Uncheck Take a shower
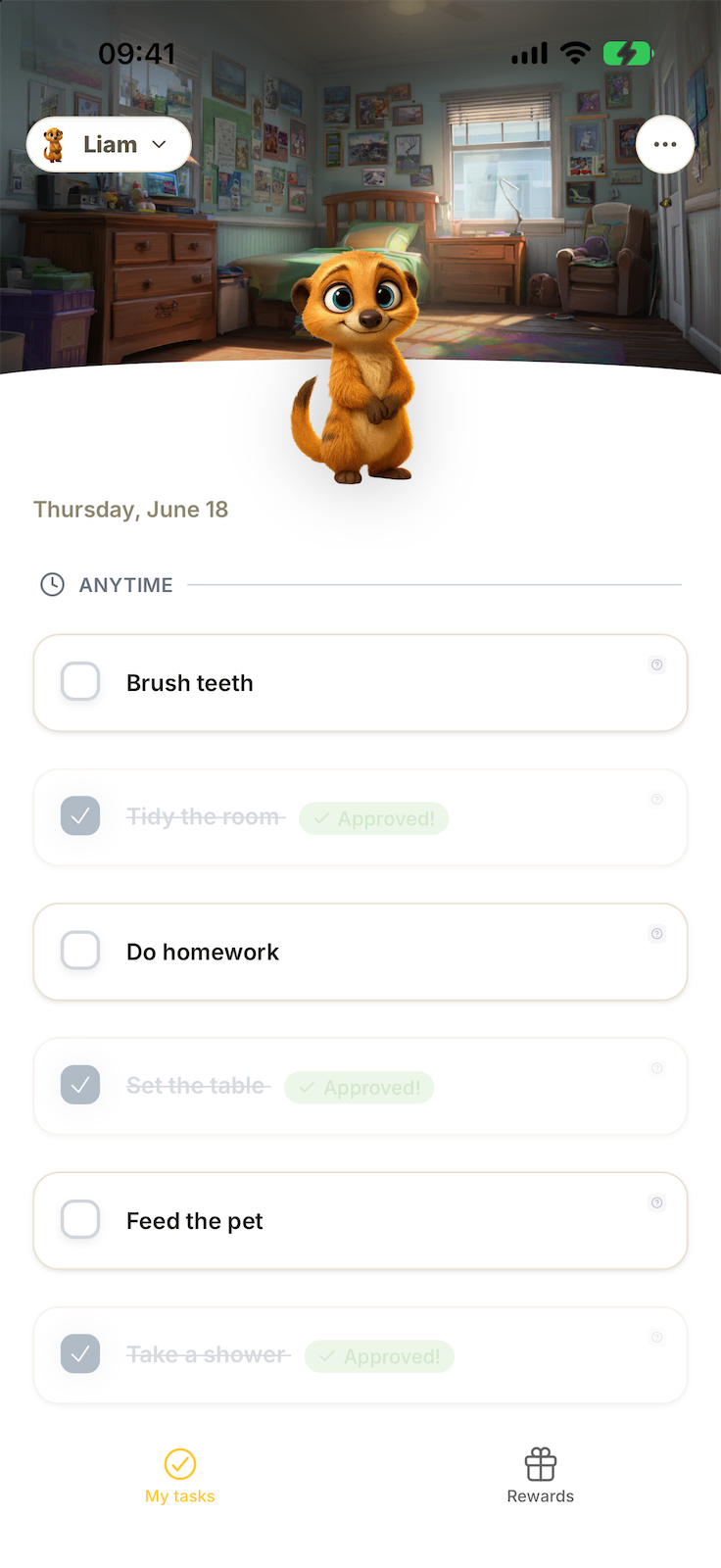Screen dimensions: 721x1568 (x=80, y=1353)
